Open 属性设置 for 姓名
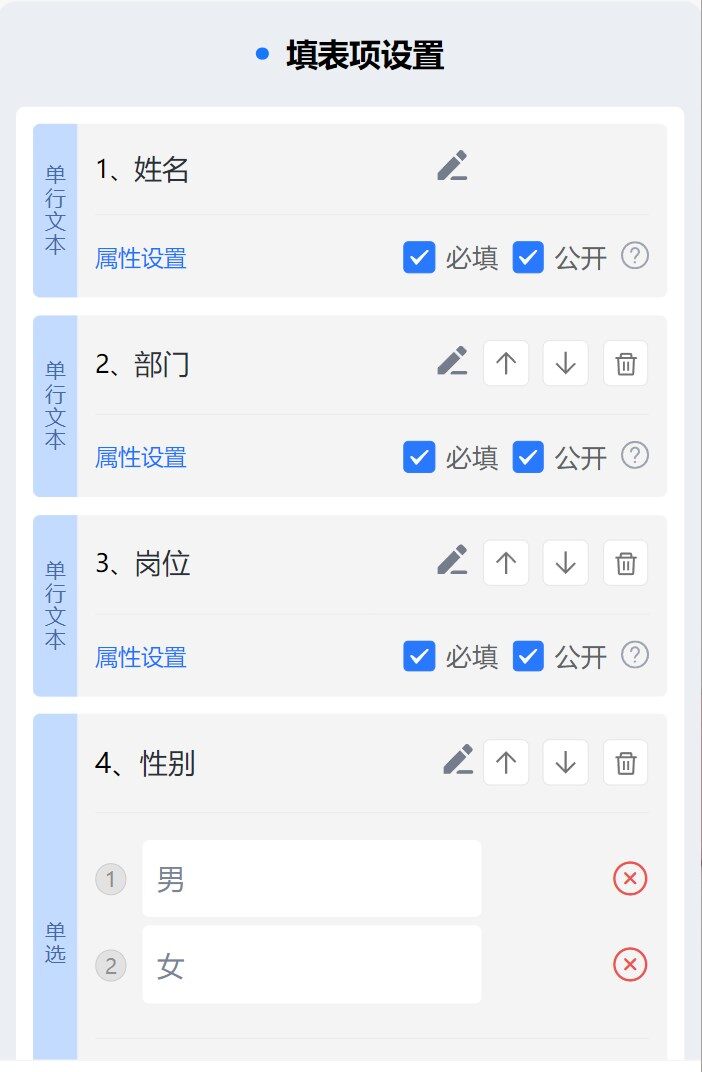The image size is (702, 1072). coord(141,259)
